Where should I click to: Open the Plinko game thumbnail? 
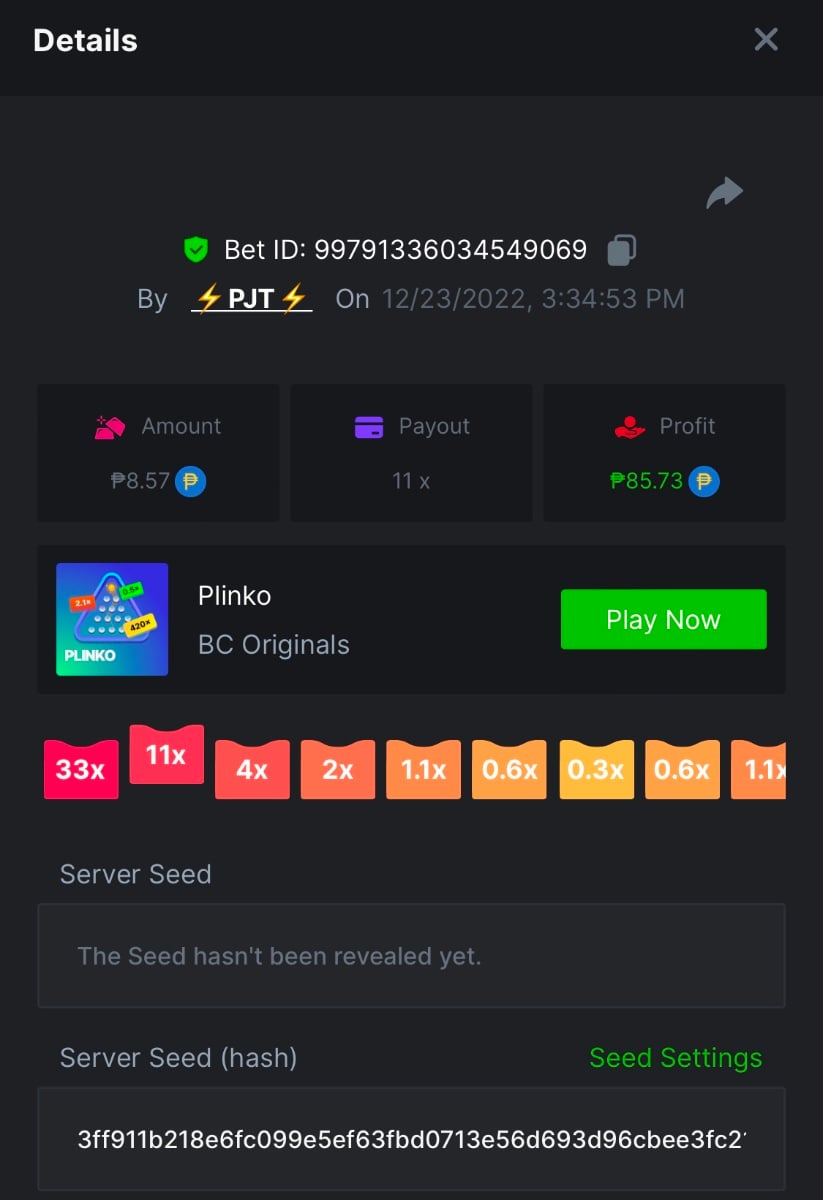(x=112, y=619)
